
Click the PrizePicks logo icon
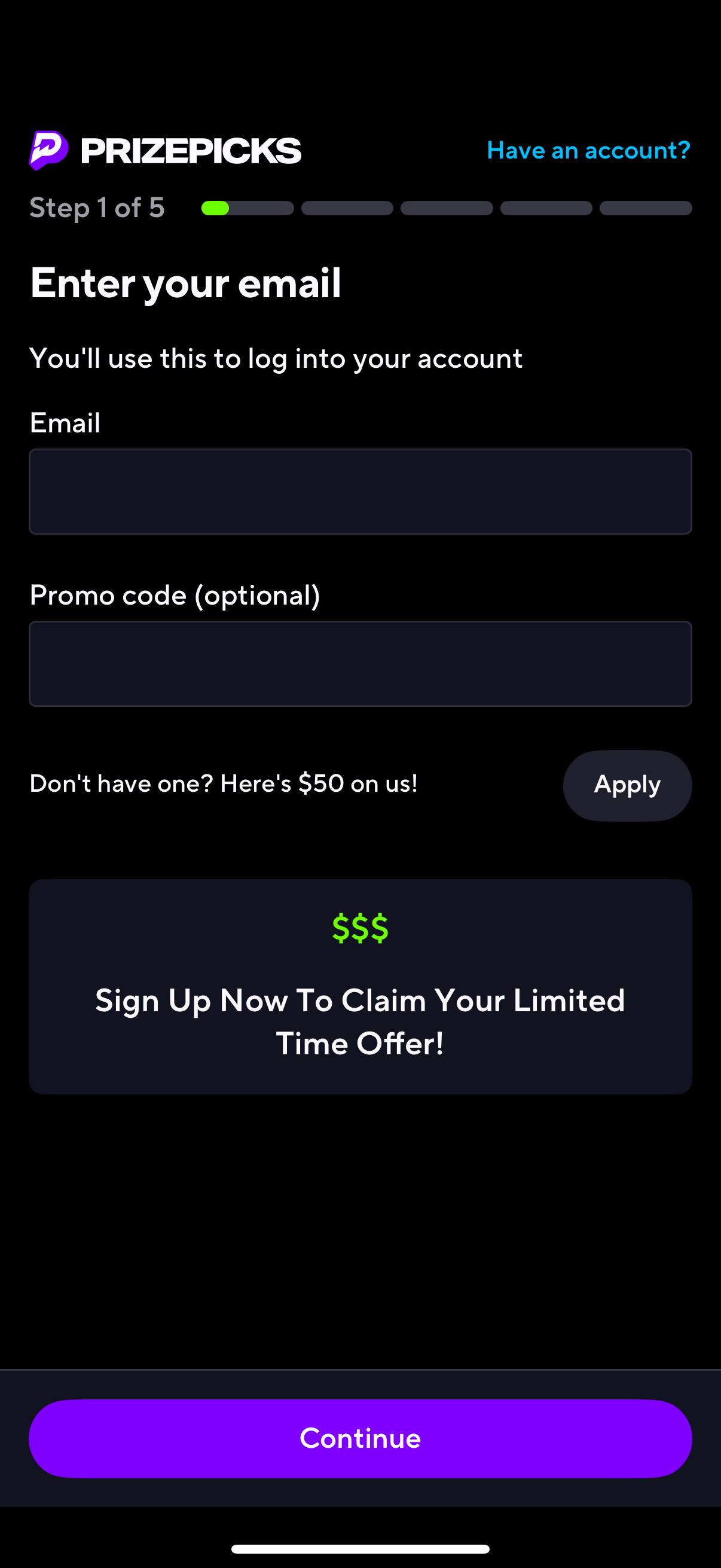pos(48,149)
